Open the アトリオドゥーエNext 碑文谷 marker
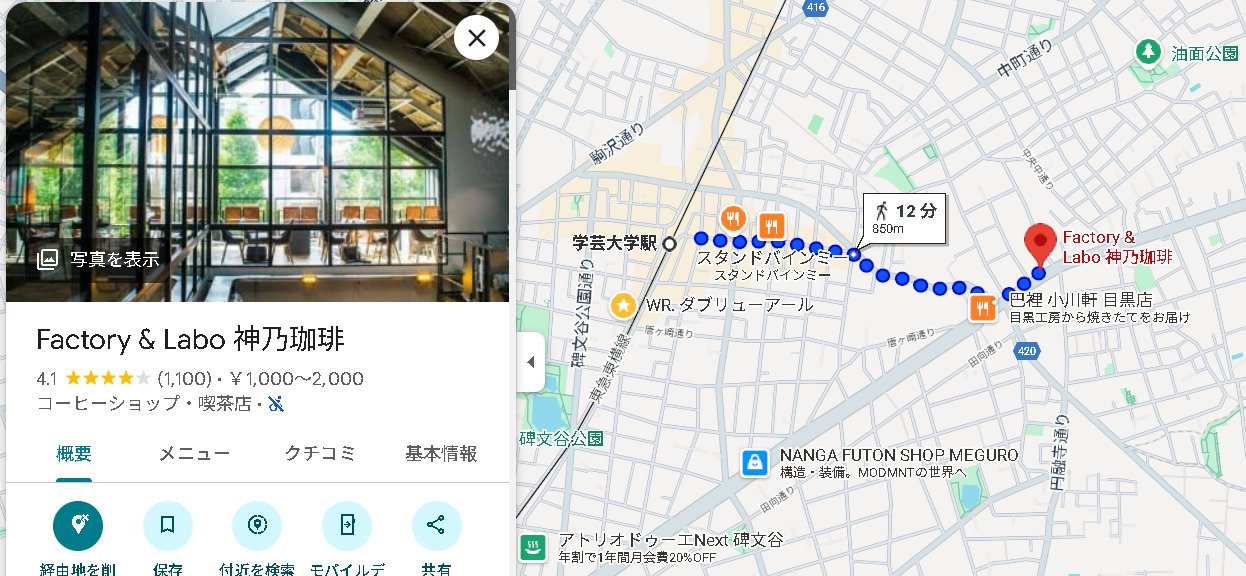Screen dimensions: 1246x576 (x=533, y=547)
